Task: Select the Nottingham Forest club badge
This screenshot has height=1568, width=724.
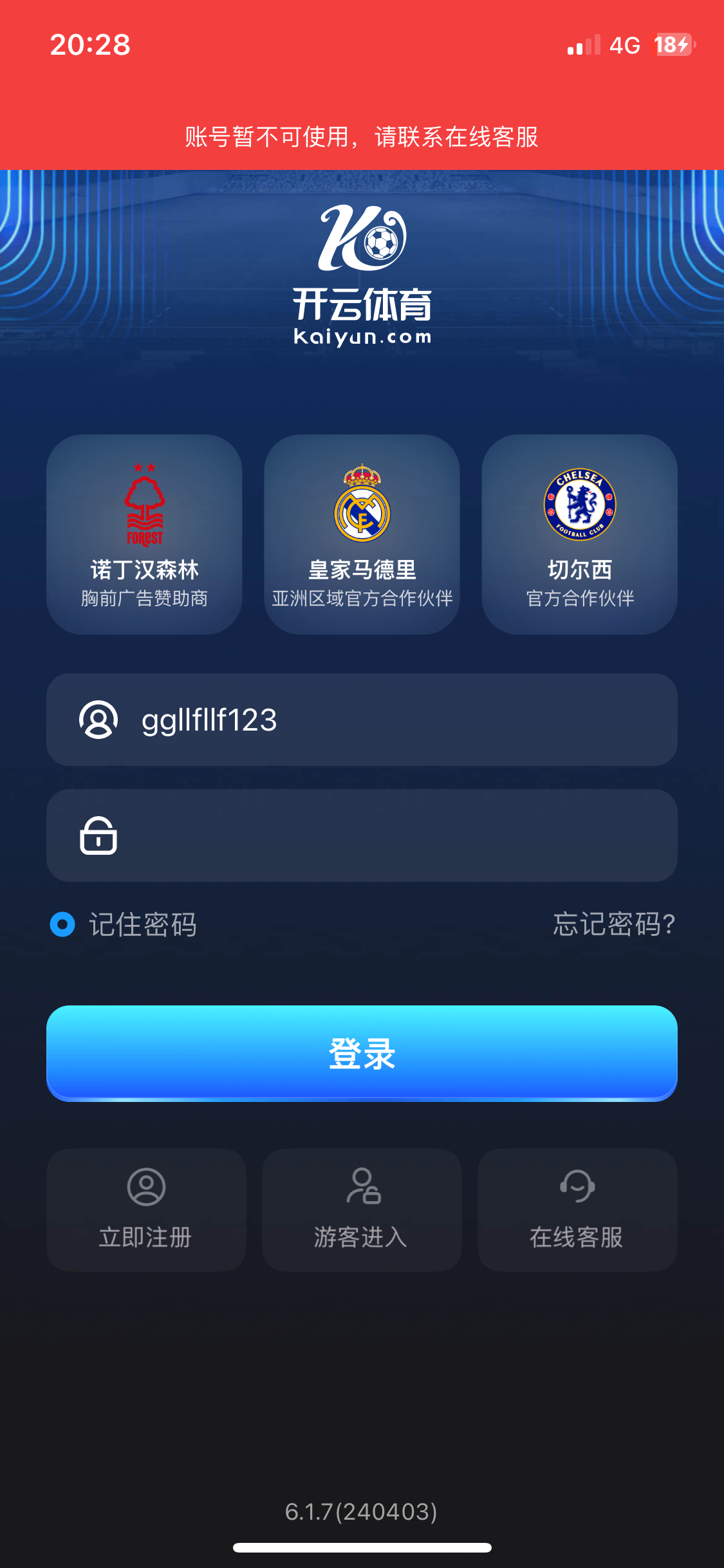Action: (x=144, y=503)
